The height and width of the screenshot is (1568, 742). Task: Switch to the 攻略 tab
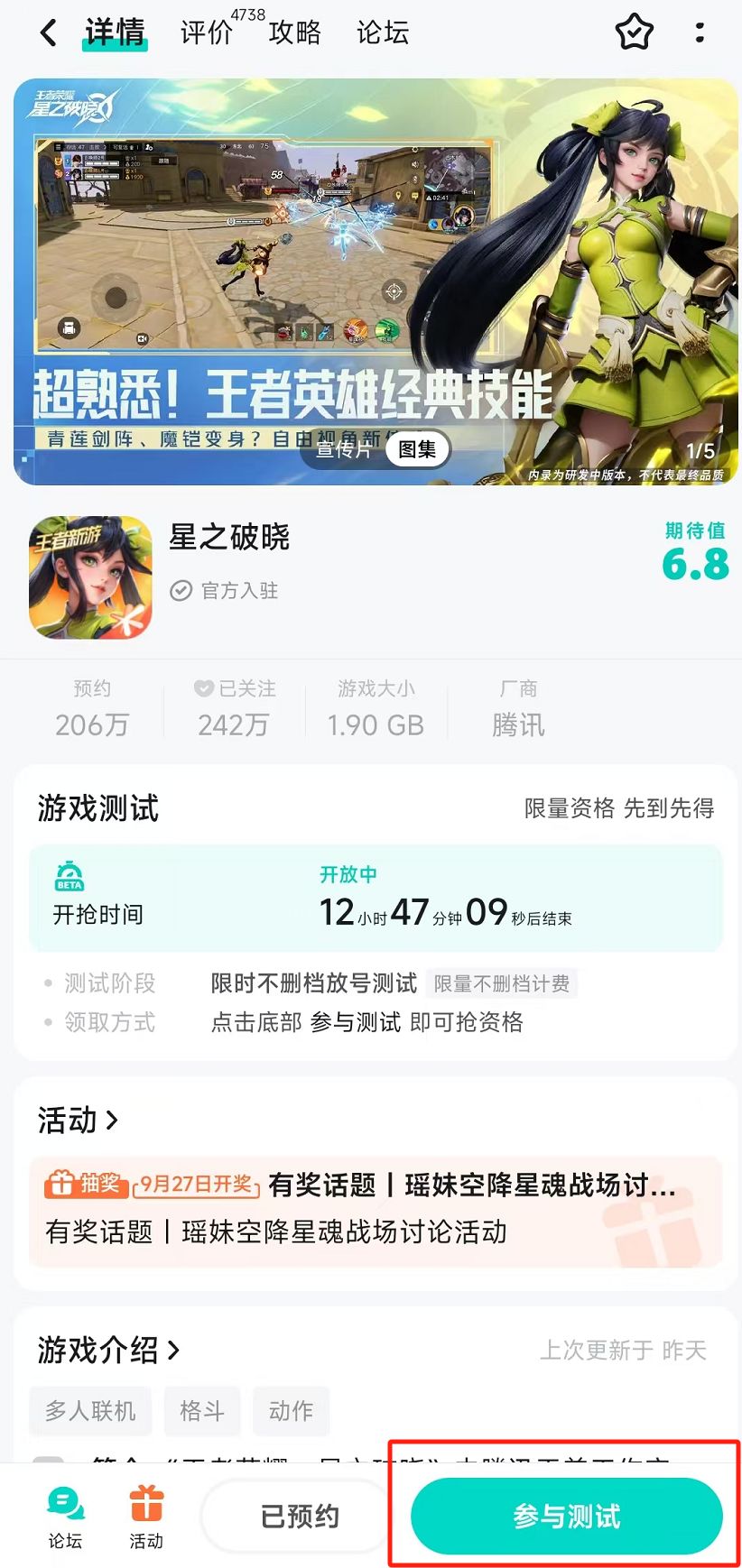[x=294, y=33]
